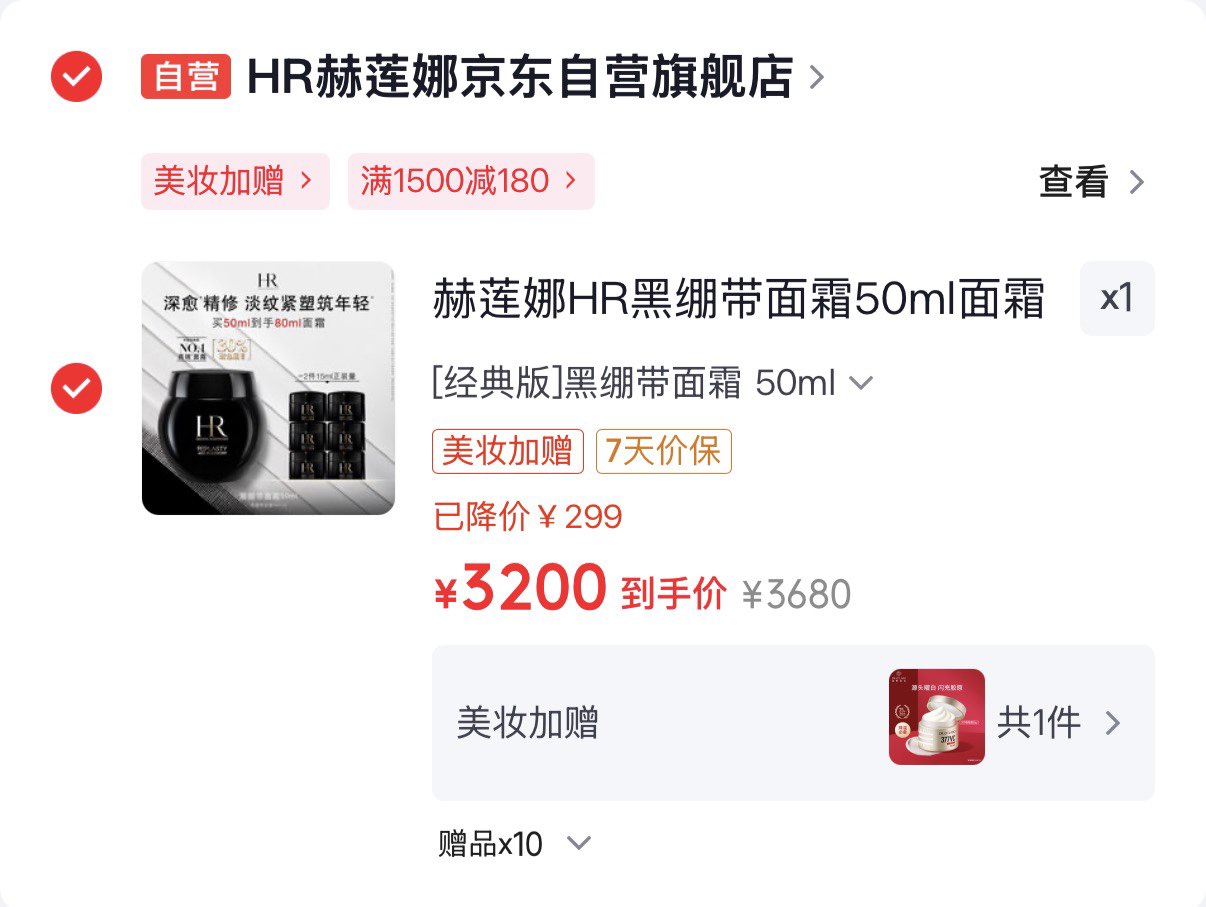Tap 查看 to view promotions
Viewport: 1206px width, 907px height.
coord(1092,182)
